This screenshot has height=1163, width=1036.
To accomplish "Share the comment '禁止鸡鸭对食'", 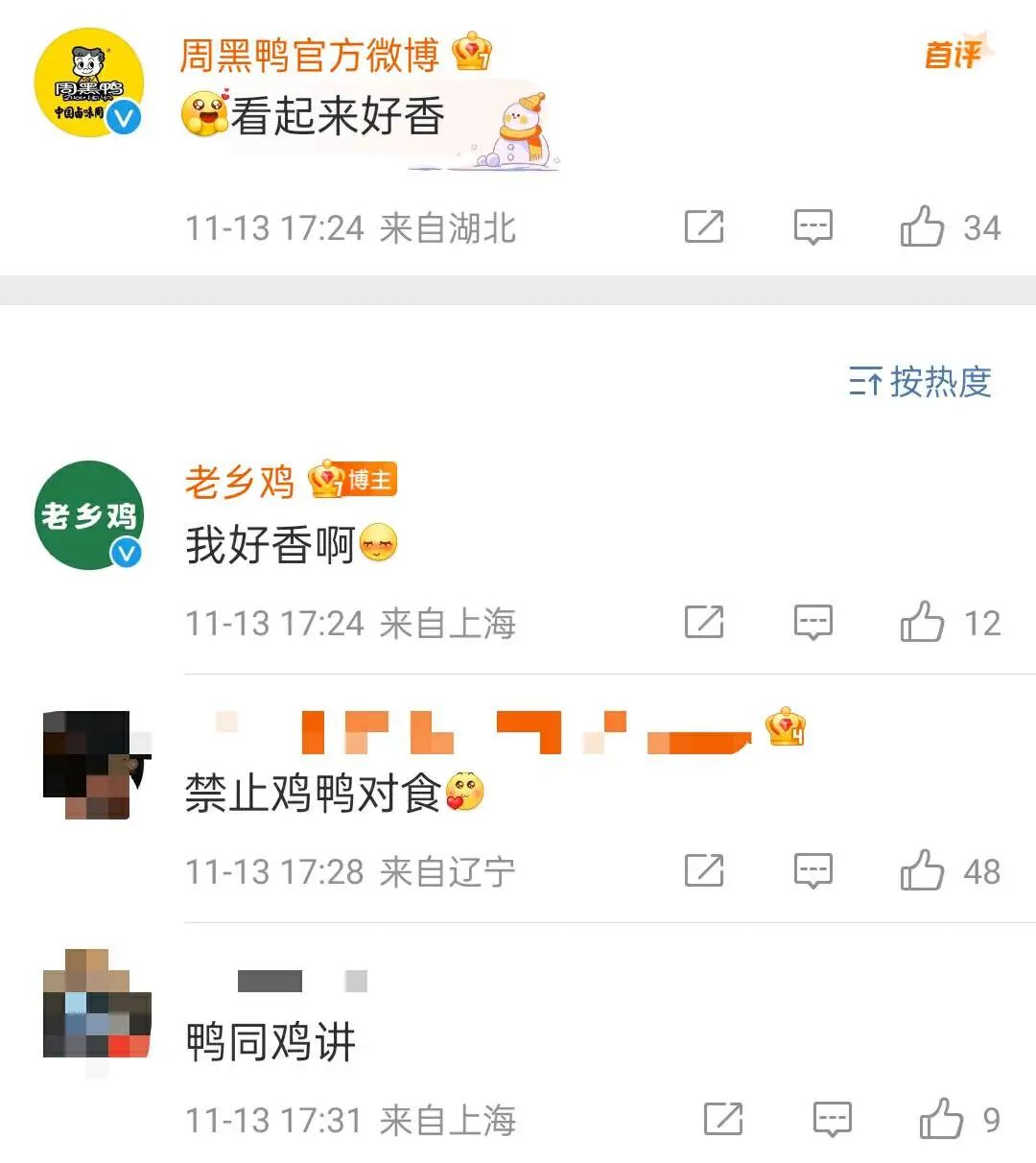I will pos(704,871).
